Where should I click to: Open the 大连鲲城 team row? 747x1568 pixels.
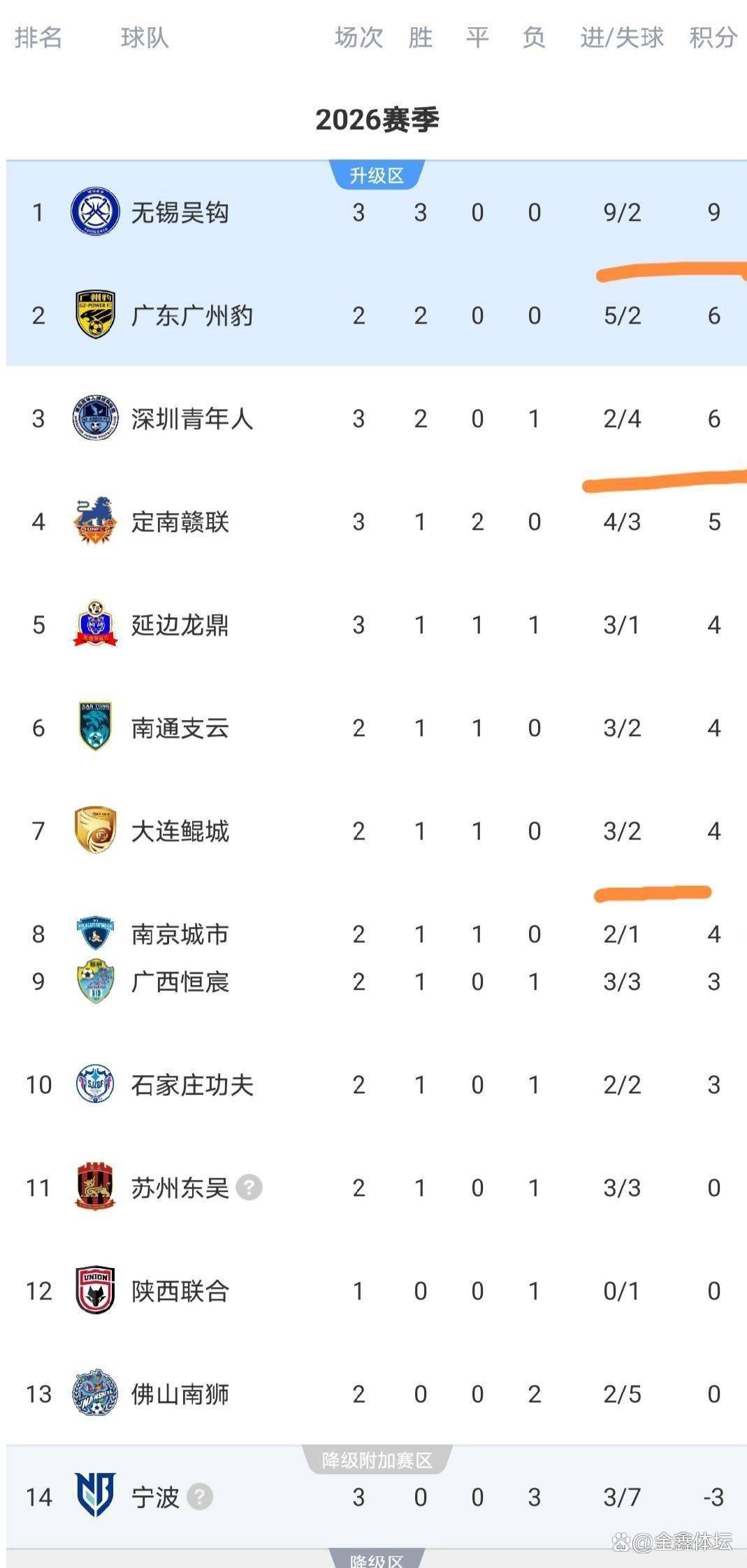tap(377, 830)
